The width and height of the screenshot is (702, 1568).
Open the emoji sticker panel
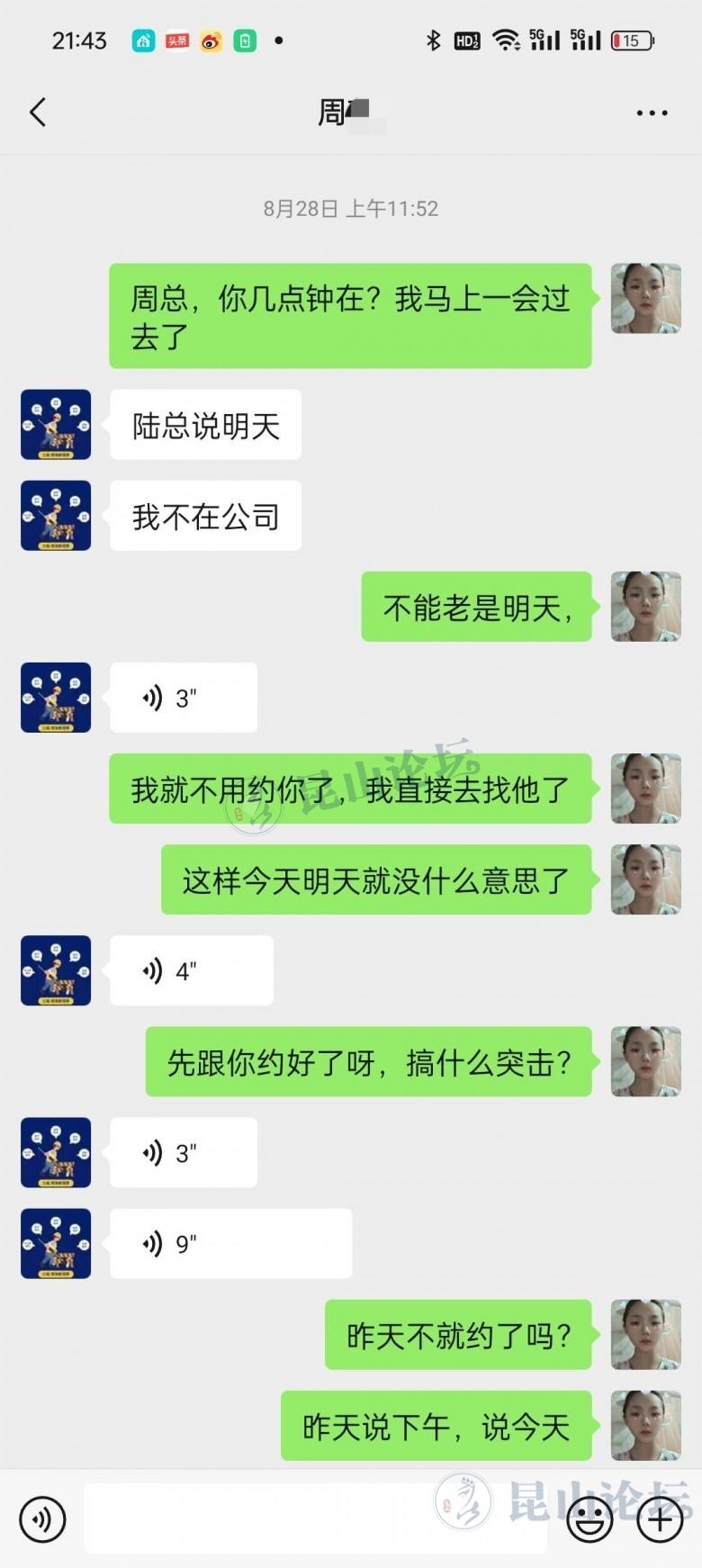click(590, 1519)
